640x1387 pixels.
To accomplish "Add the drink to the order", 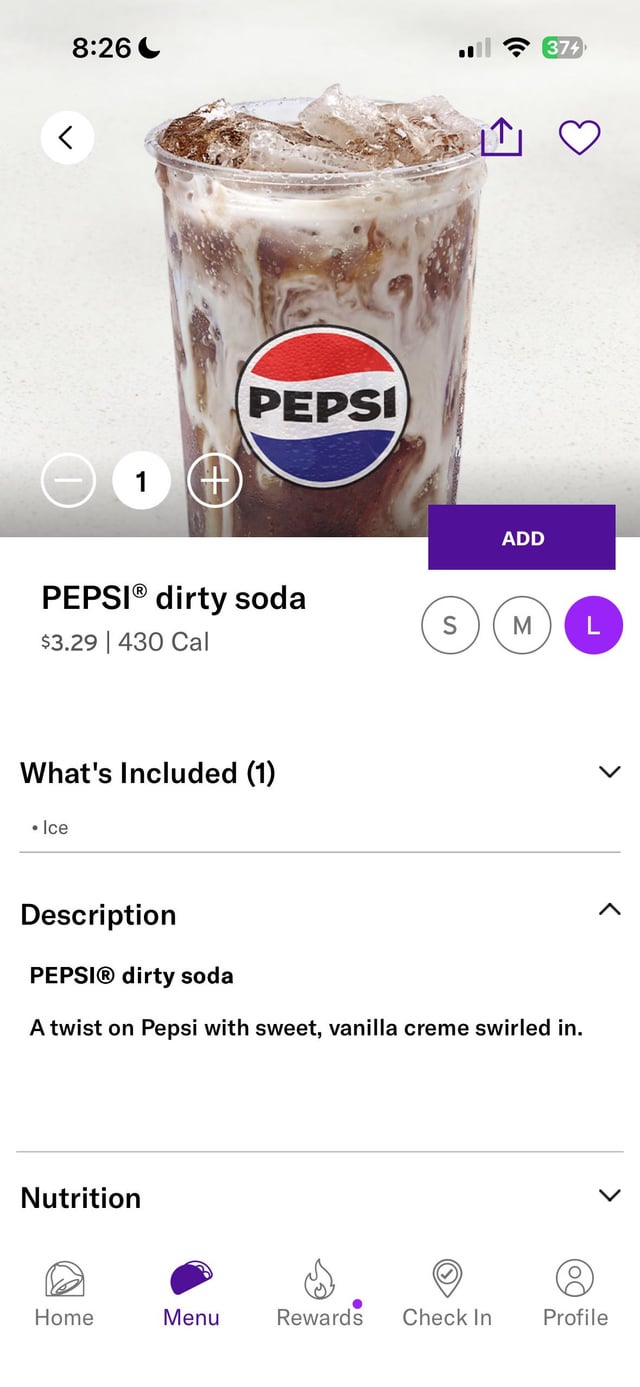I will pos(522,538).
